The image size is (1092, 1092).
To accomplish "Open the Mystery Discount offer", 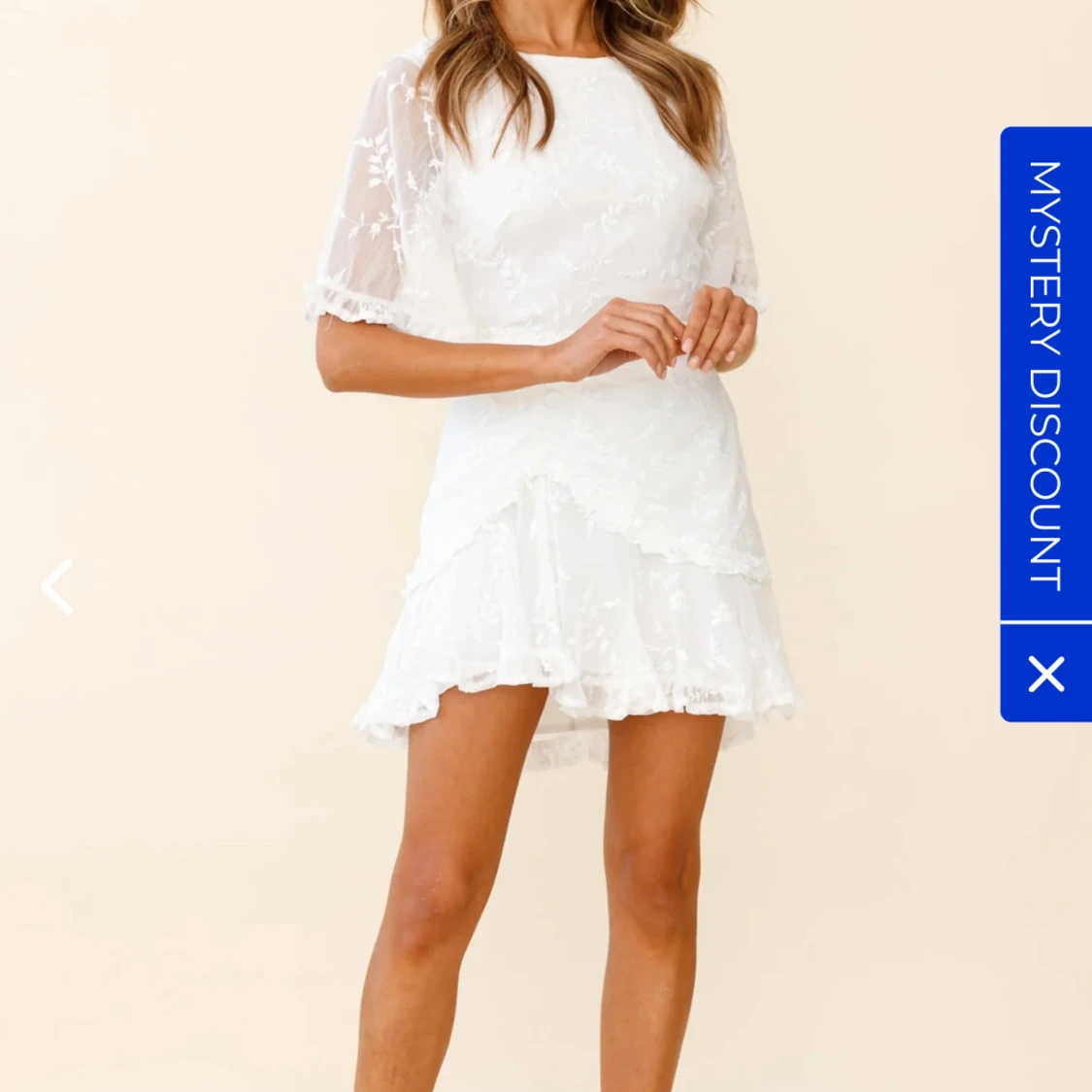I will tap(1045, 376).
